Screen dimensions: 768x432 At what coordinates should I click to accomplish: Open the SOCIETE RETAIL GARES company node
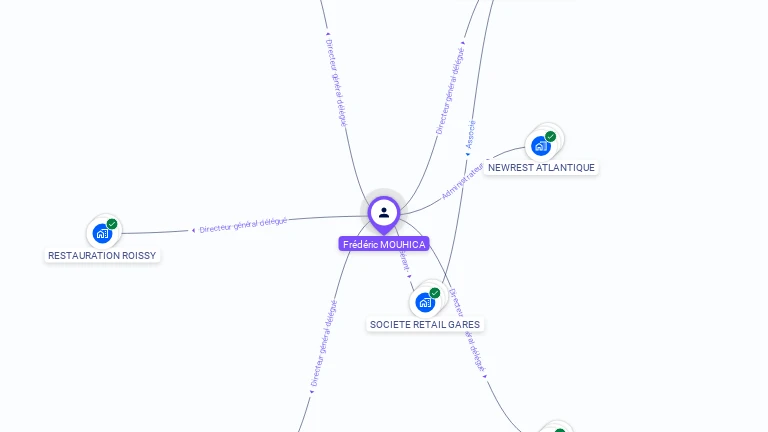tap(426, 302)
